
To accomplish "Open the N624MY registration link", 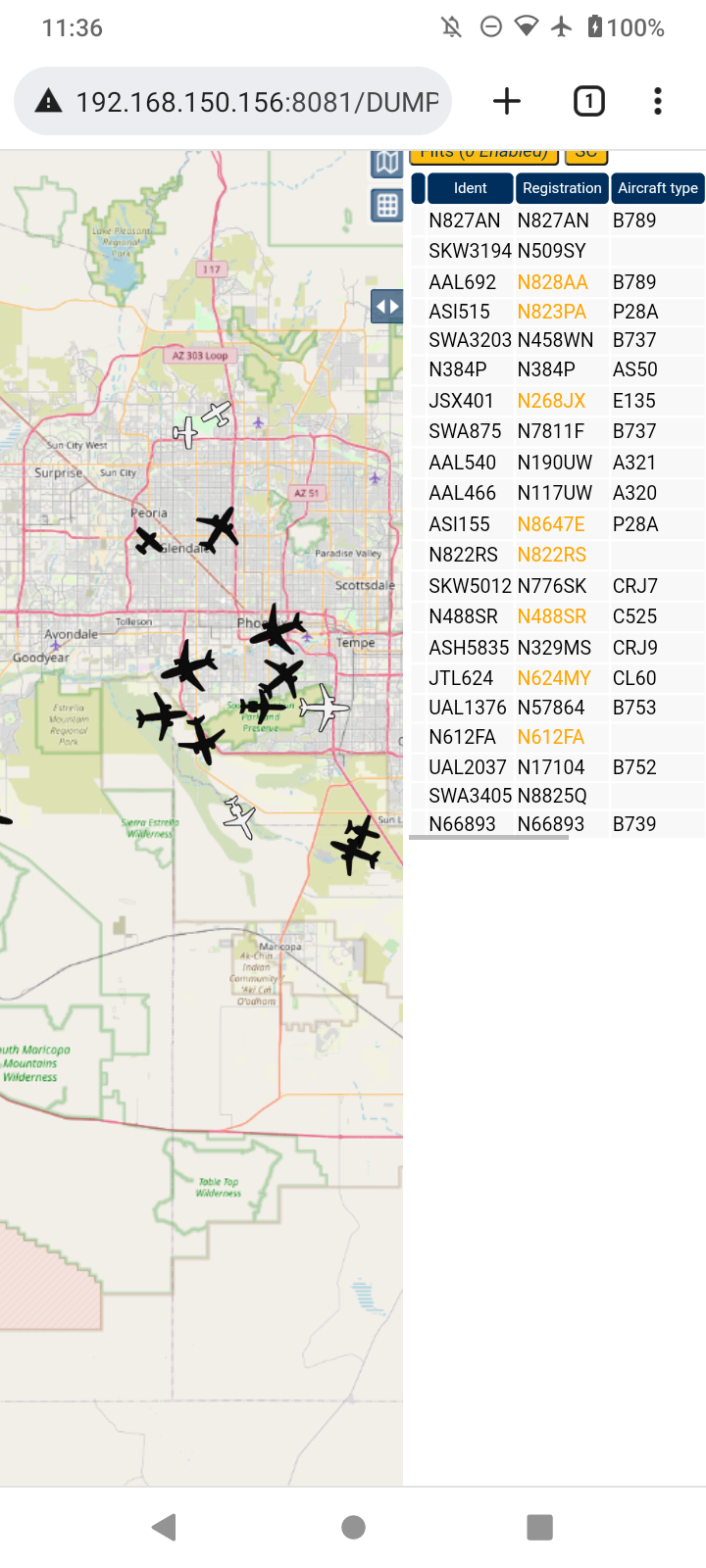I will tap(554, 678).
